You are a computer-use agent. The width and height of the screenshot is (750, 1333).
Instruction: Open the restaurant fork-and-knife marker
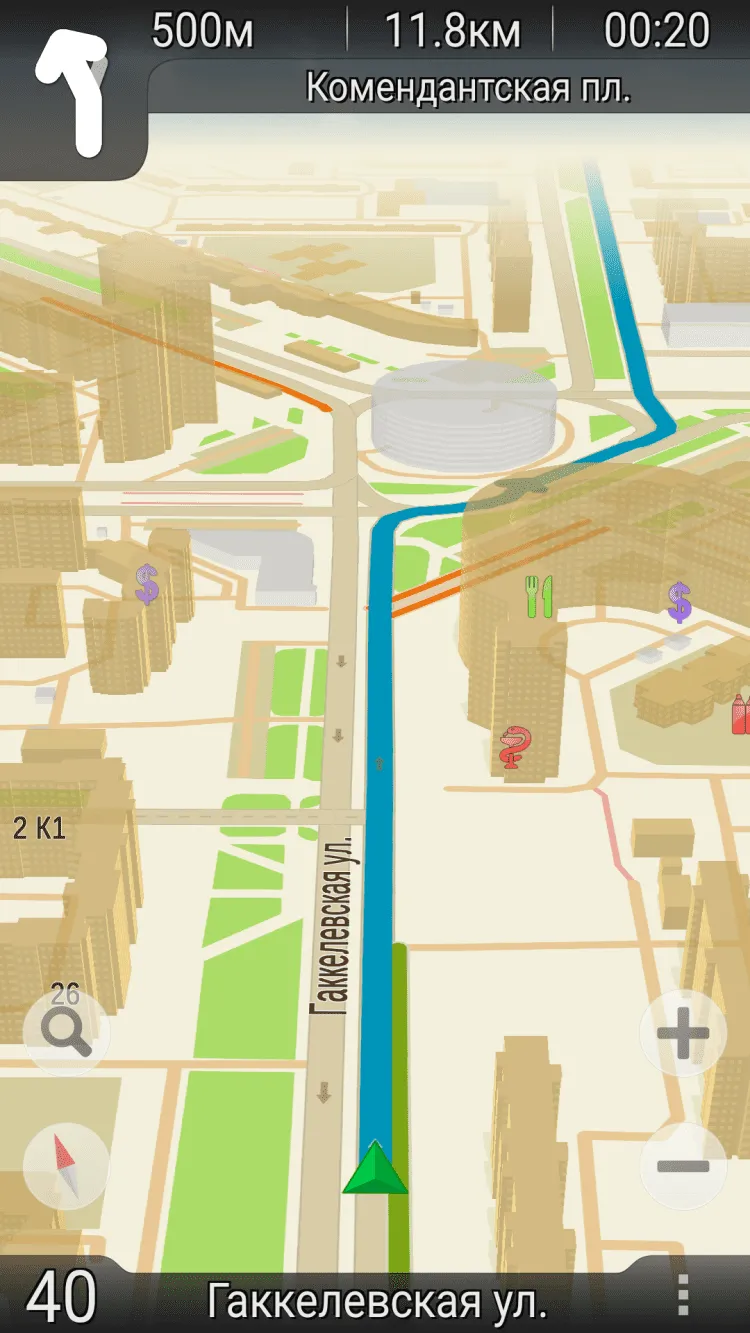click(539, 596)
